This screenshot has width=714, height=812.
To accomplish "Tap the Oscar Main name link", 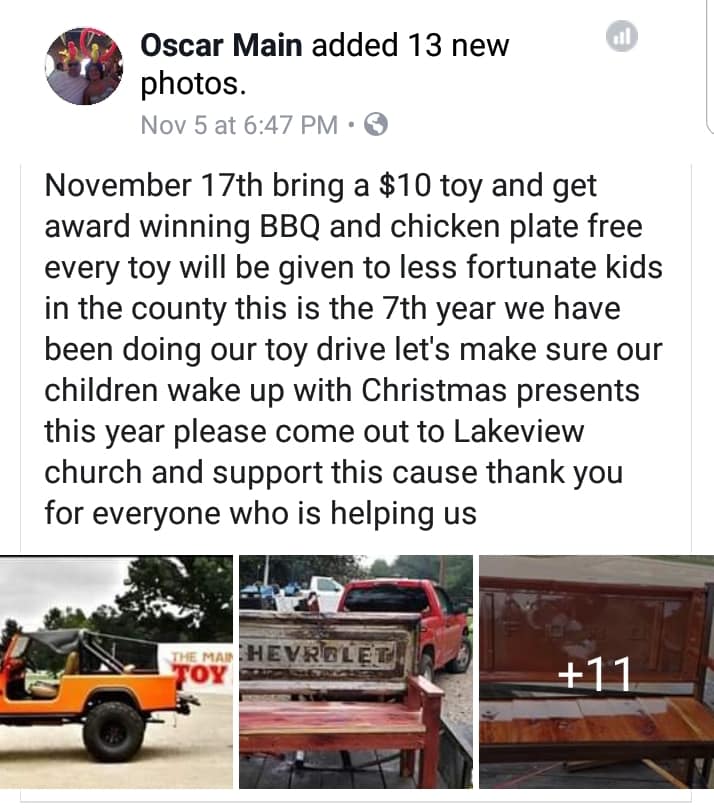I will [221, 45].
